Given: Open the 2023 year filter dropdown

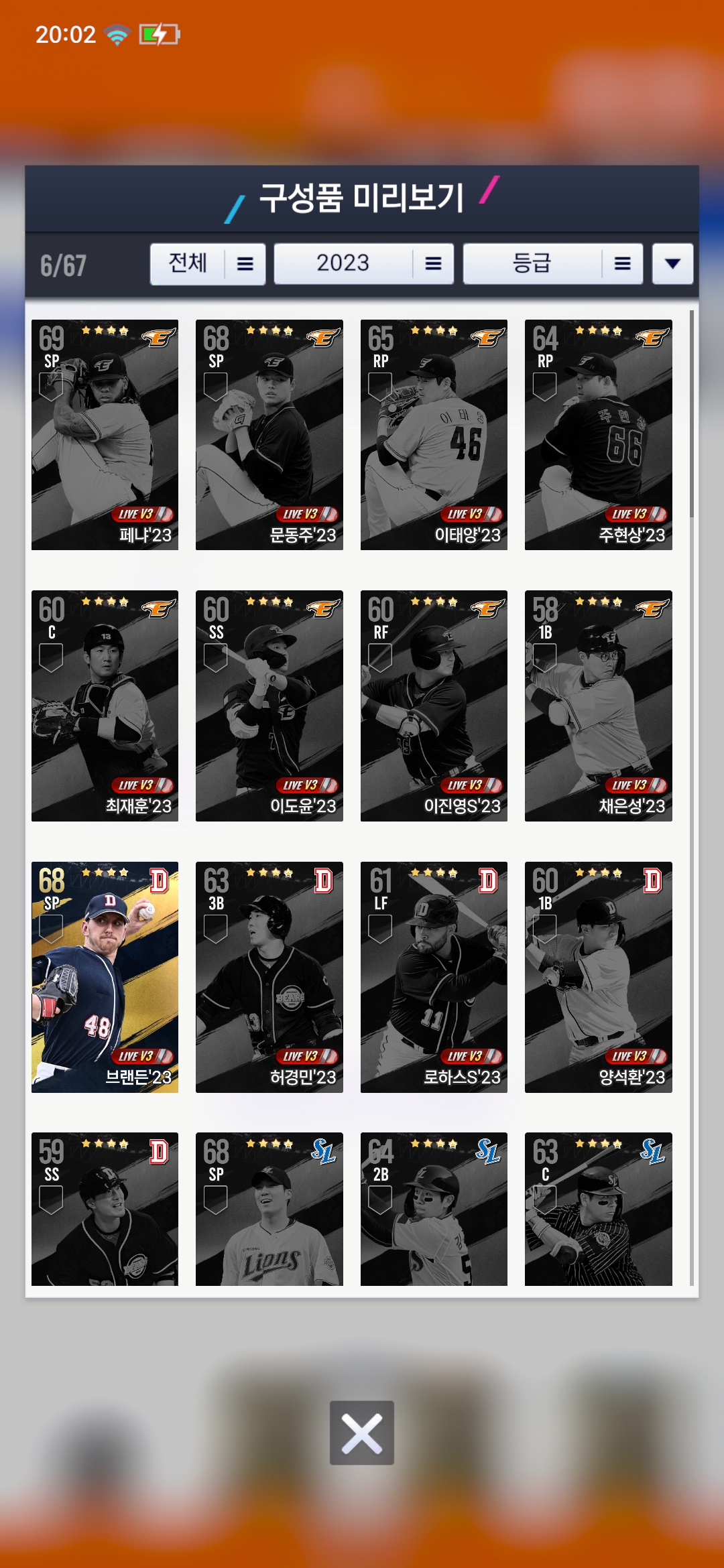Looking at the screenshot, I should coord(363,264).
